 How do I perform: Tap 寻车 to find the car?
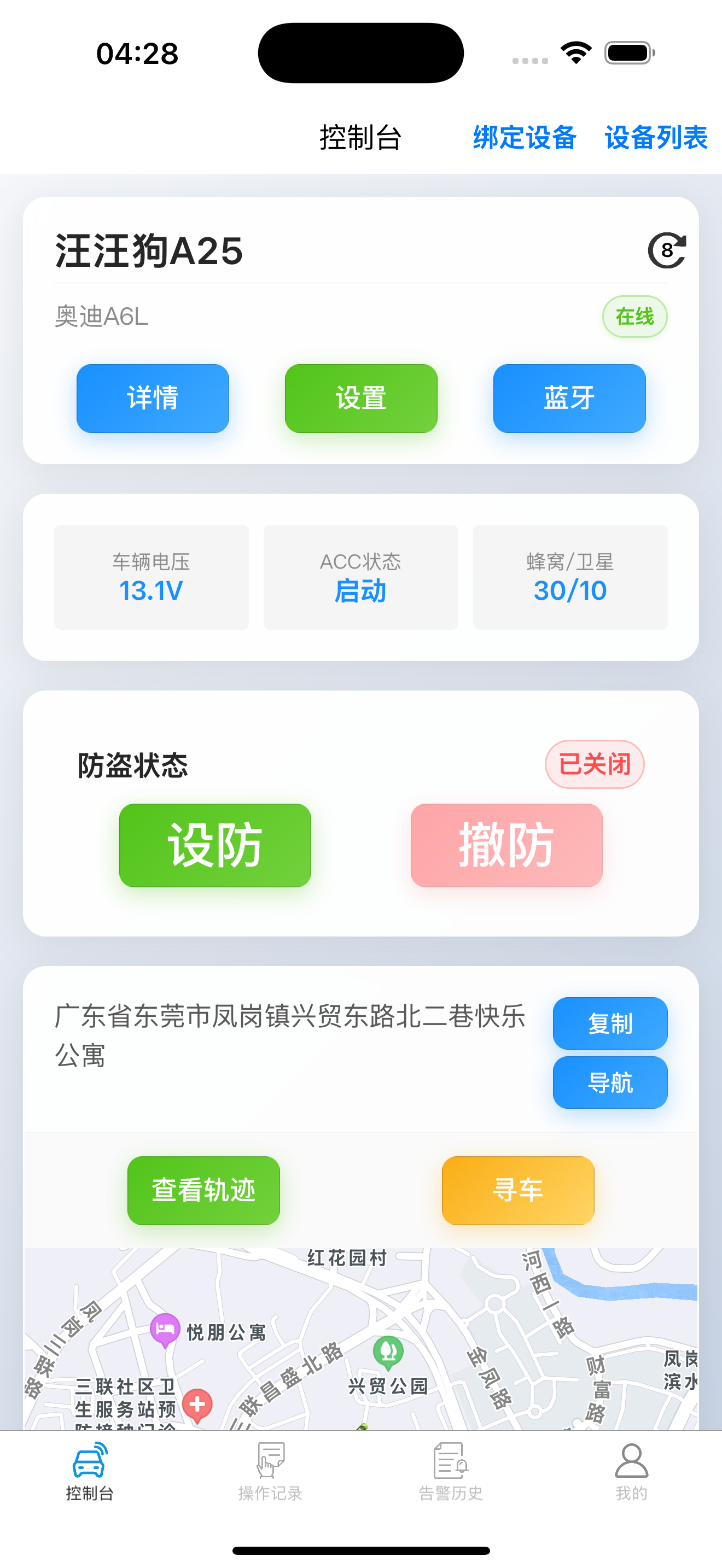point(518,1190)
